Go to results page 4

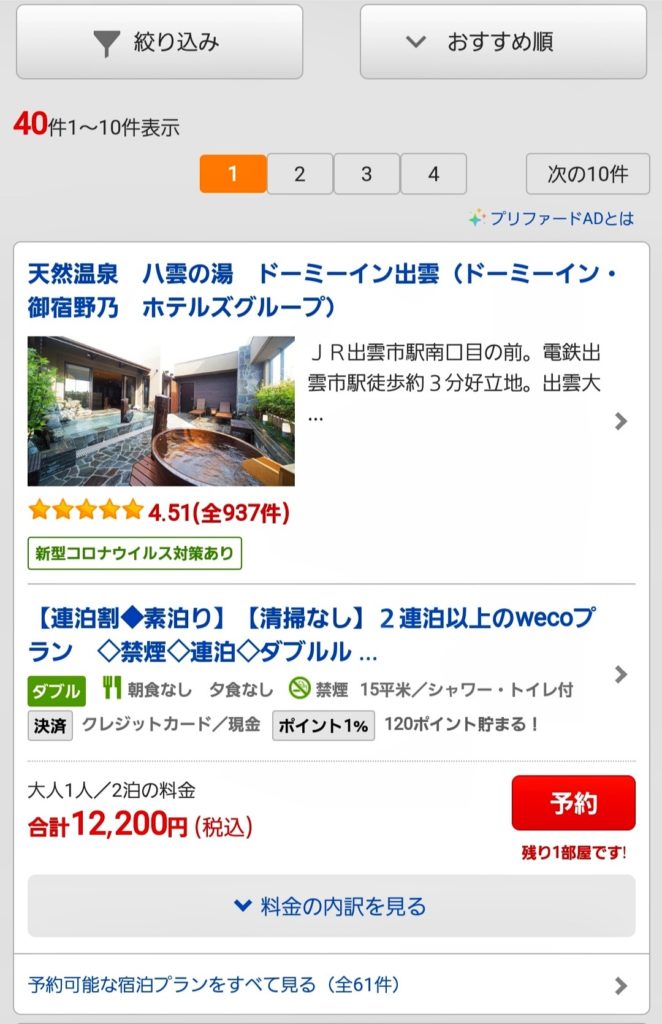click(433, 174)
